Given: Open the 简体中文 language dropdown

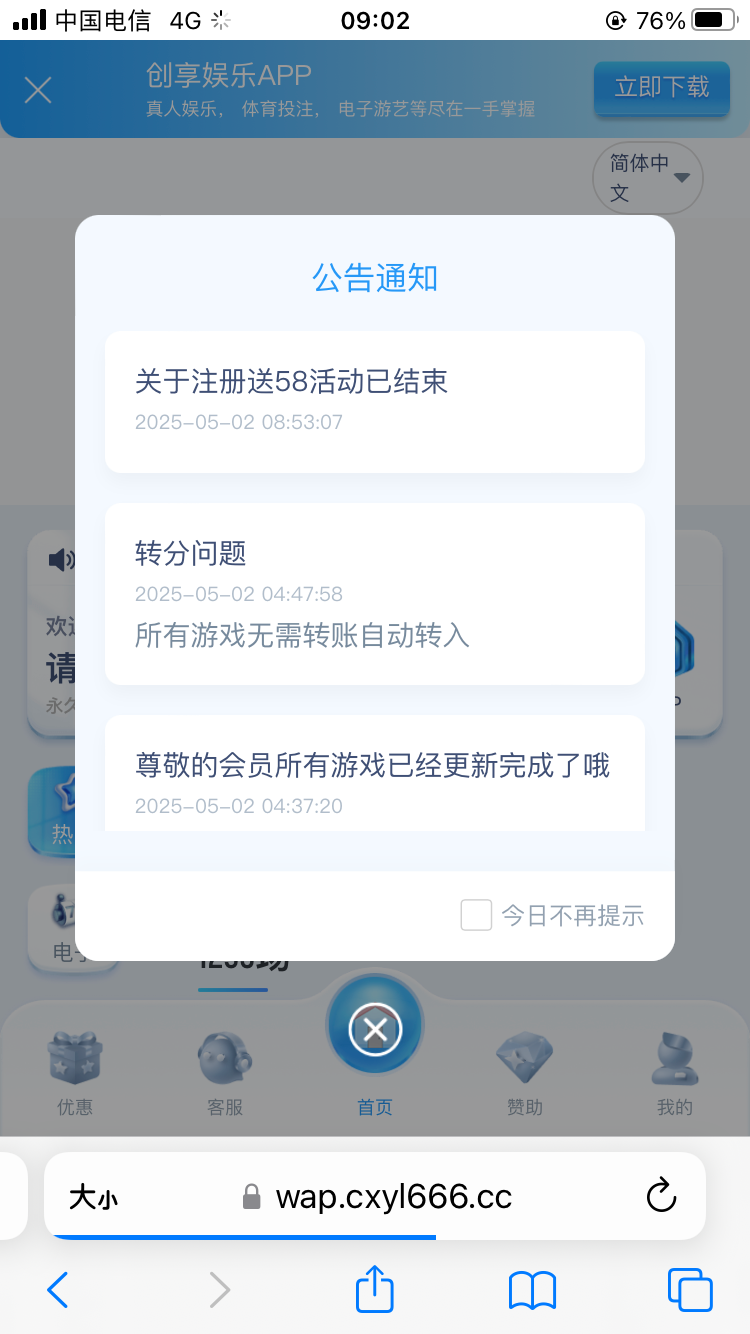Looking at the screenshot, I should click(647, 178).
